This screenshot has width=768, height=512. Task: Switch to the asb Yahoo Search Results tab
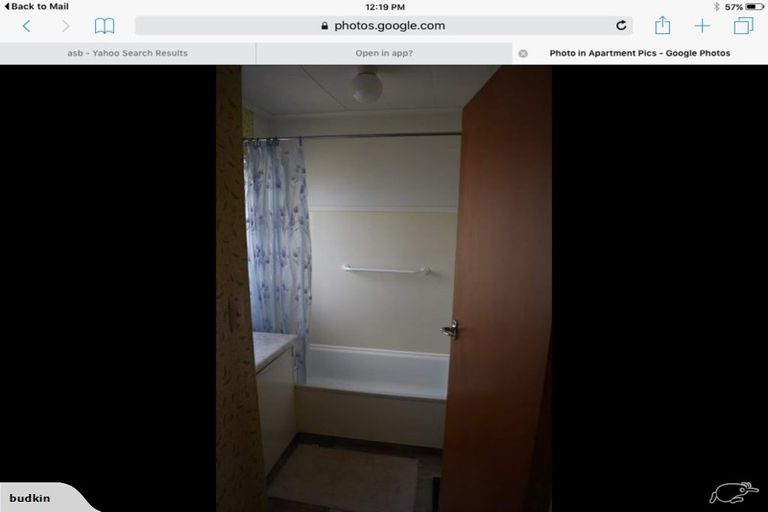pos(127,53)
